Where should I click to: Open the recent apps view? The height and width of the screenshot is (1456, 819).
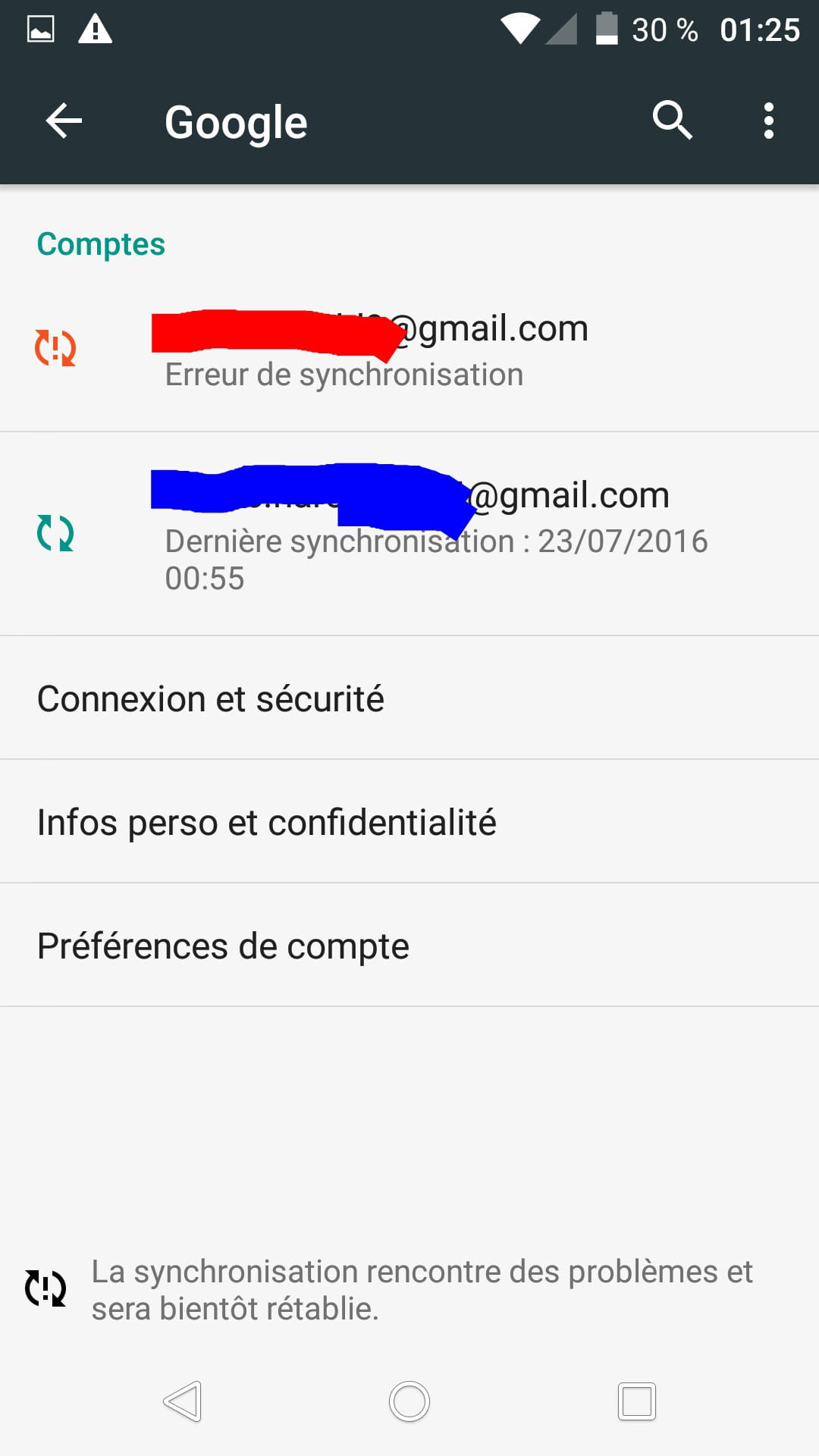click(637, 1401)
